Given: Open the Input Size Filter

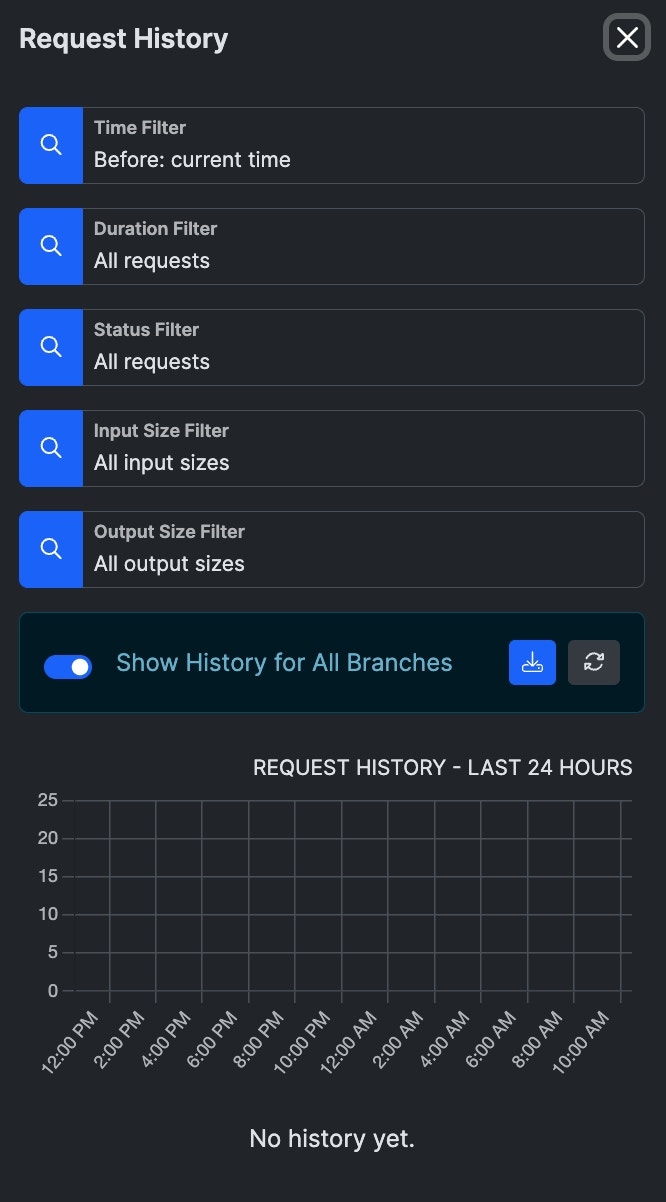Looking at the screenshot, I should pos(51,448).
